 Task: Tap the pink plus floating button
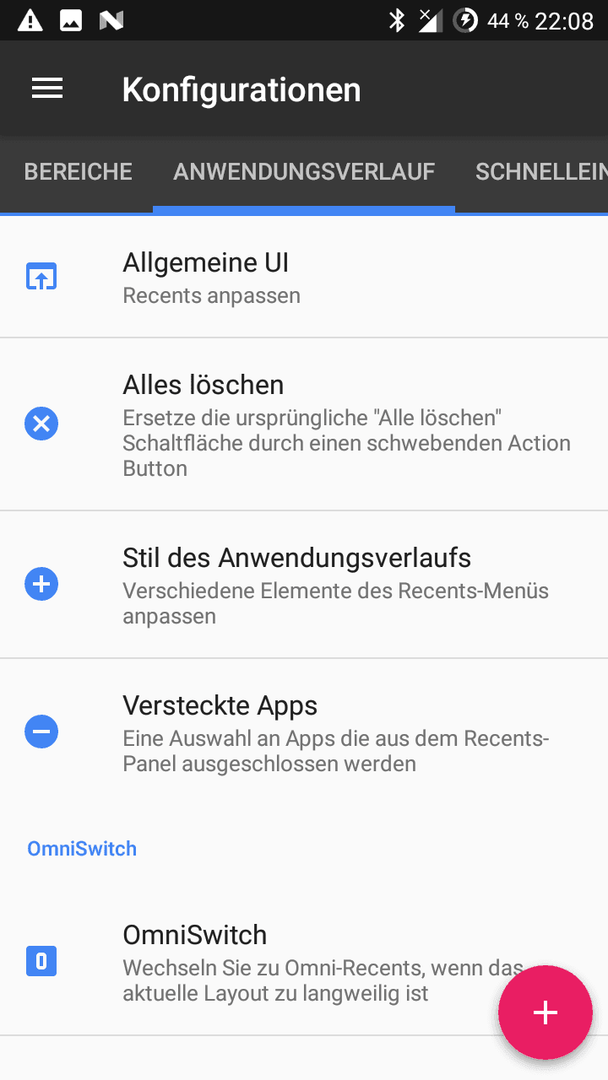point(545,1012)
